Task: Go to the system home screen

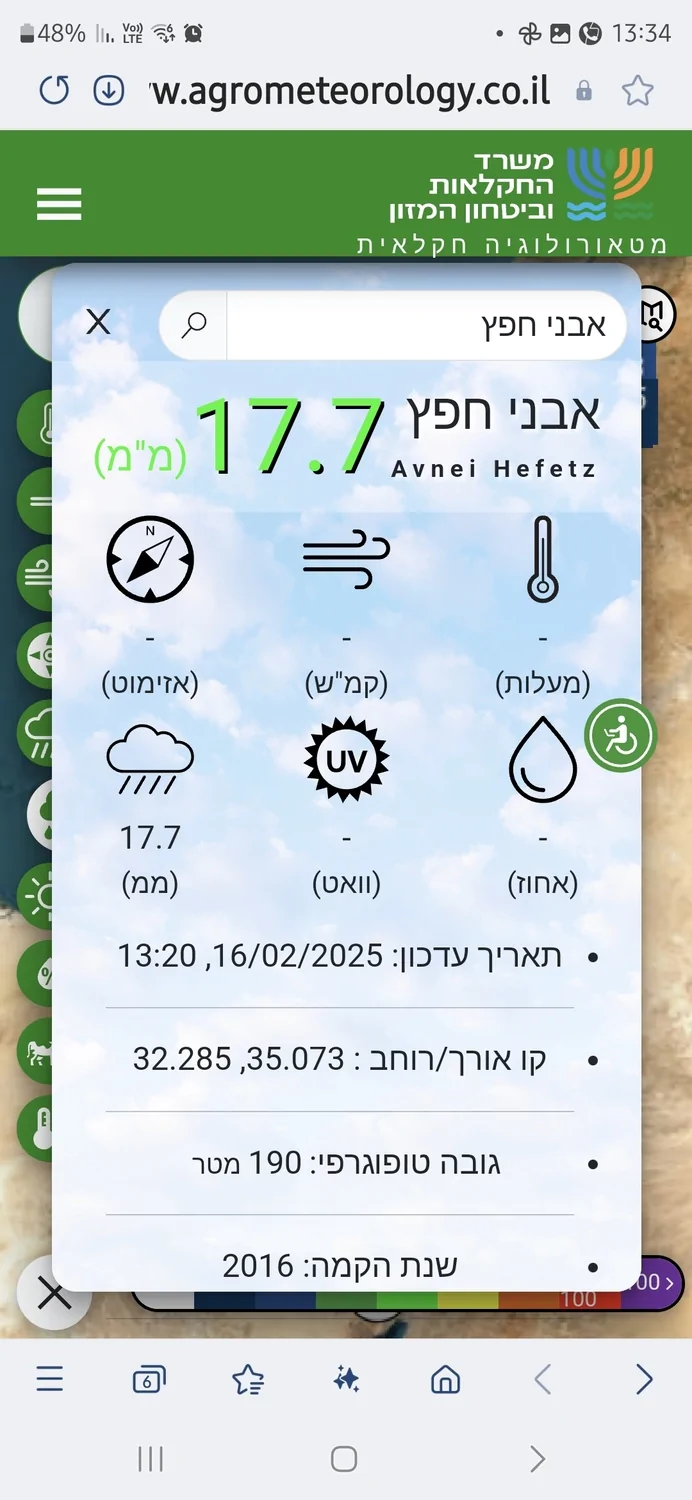Action: click(344, 1459)
